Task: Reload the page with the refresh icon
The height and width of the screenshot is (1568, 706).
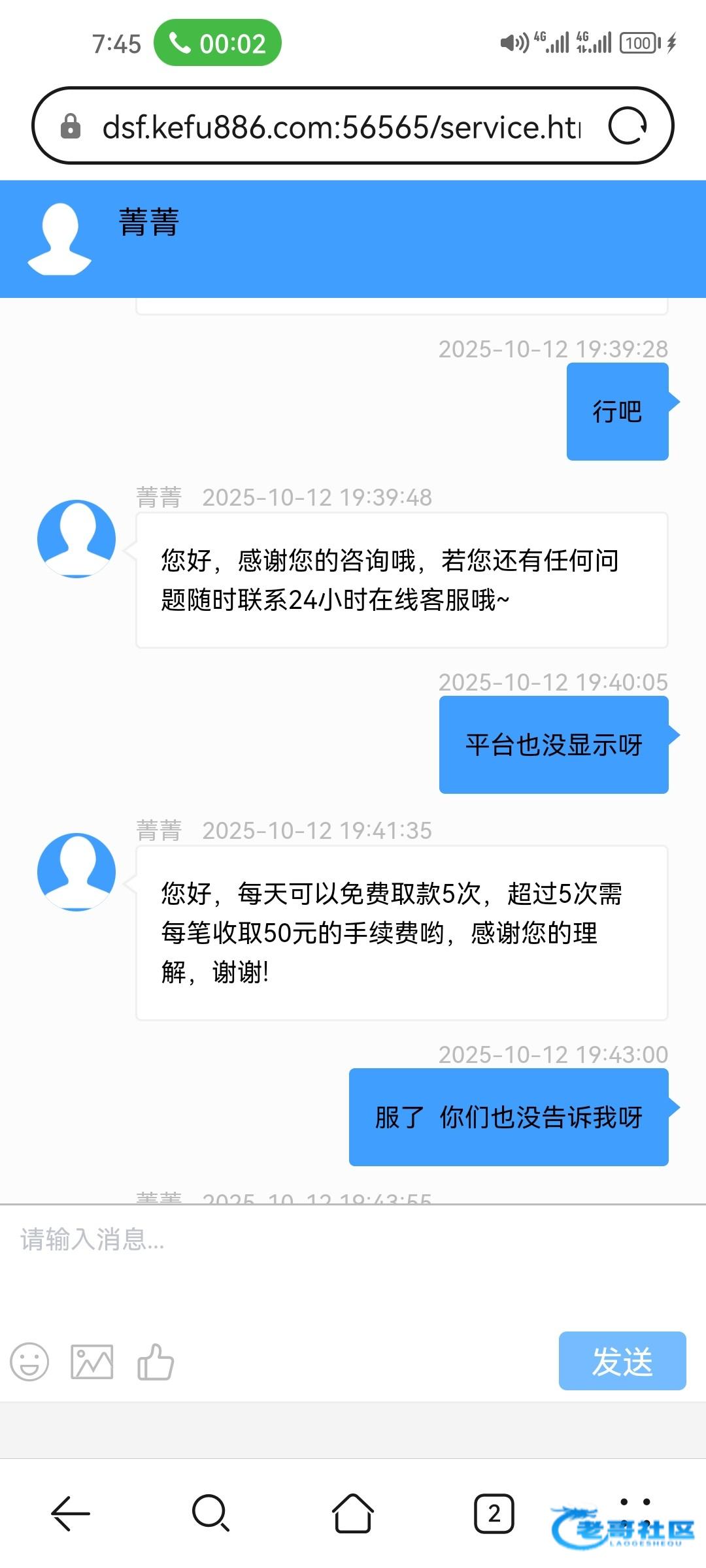Action: tap(628, 125)
